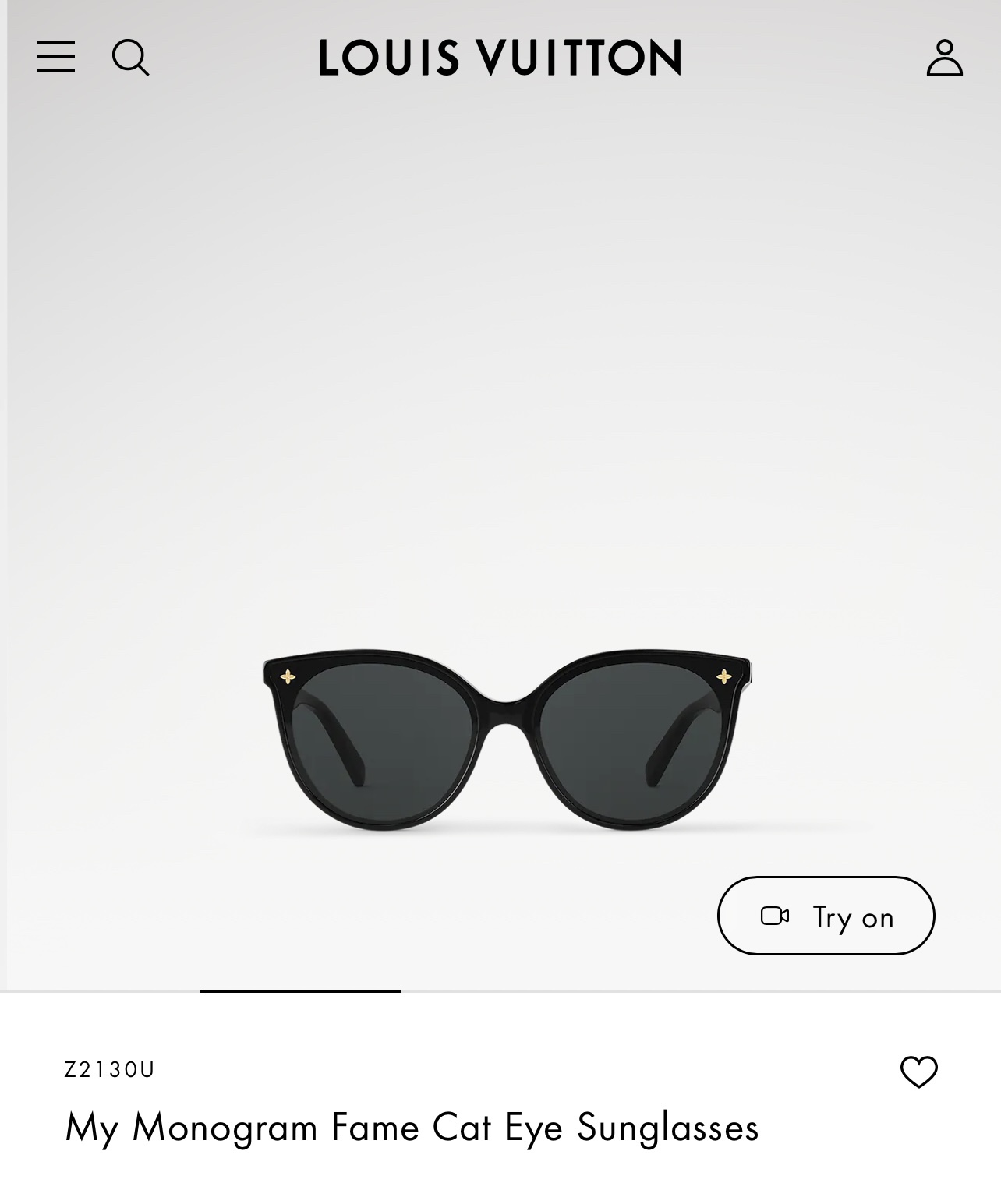Add sunglasses to wishlist with heart icon
This screenshot has height=1204, width=1001.
click(918, 1072)
